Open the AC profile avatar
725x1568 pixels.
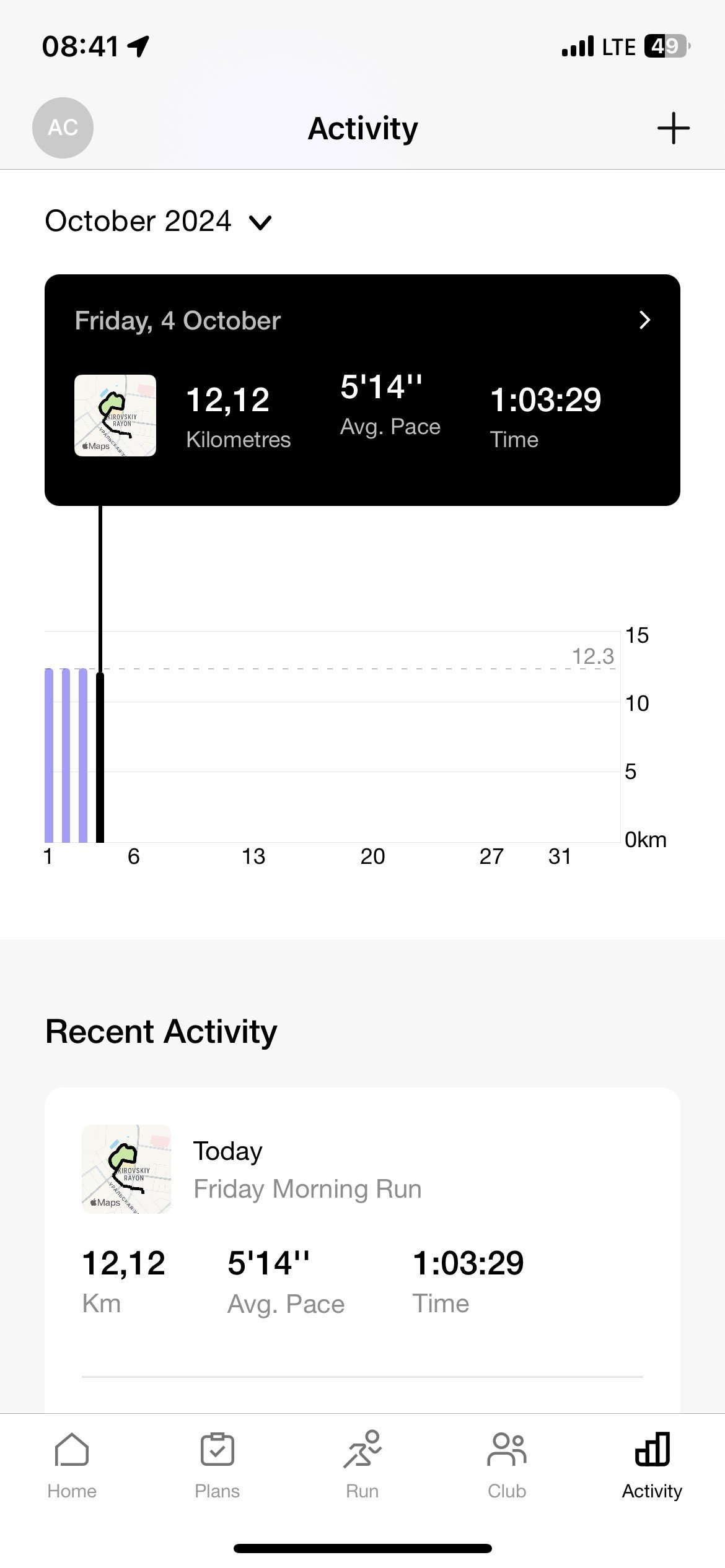click(63, 128)
